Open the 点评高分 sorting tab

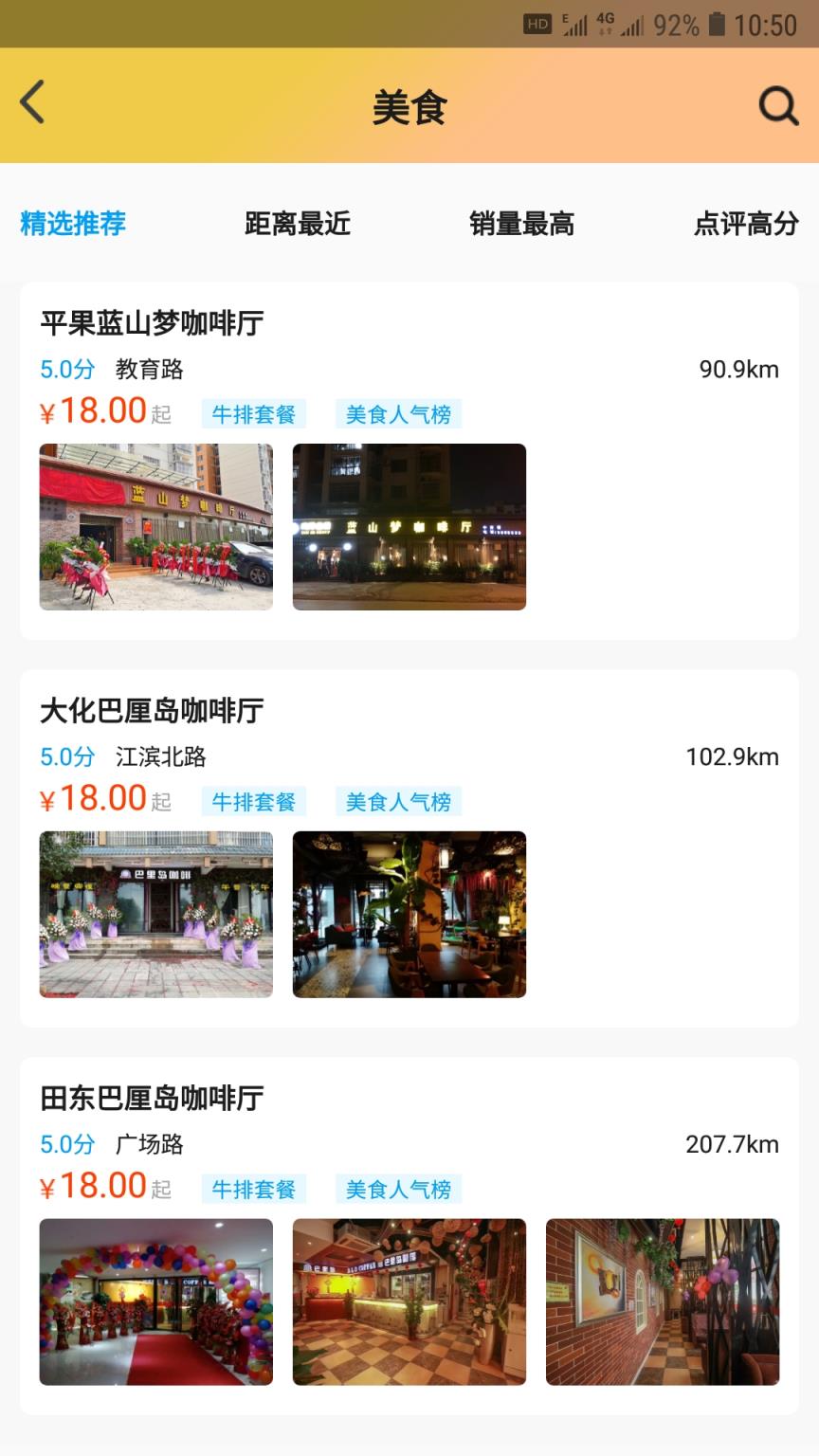(x=745, y=224)
